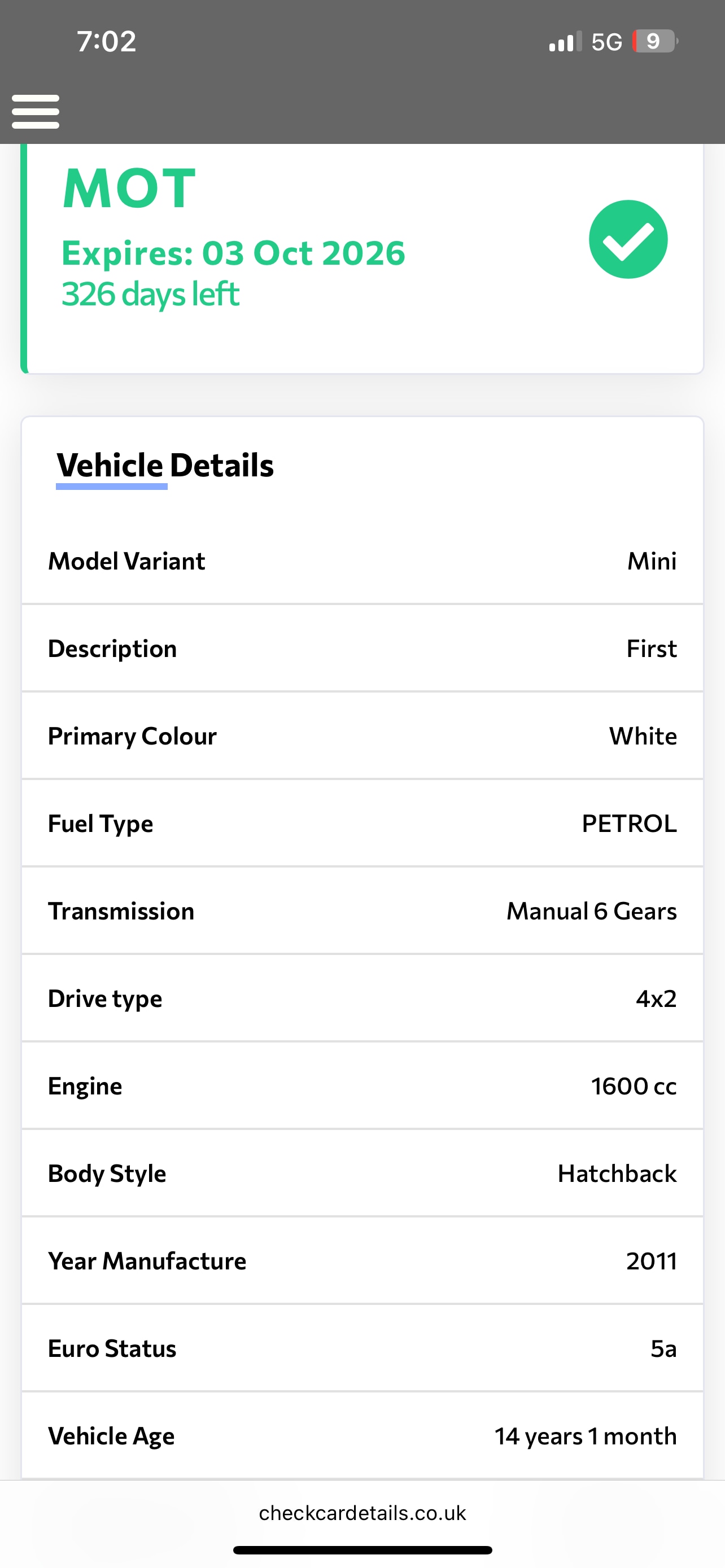Select the Body Style Hatchback row
The width and height of the screenshot is (725, 1568).
362,1173
